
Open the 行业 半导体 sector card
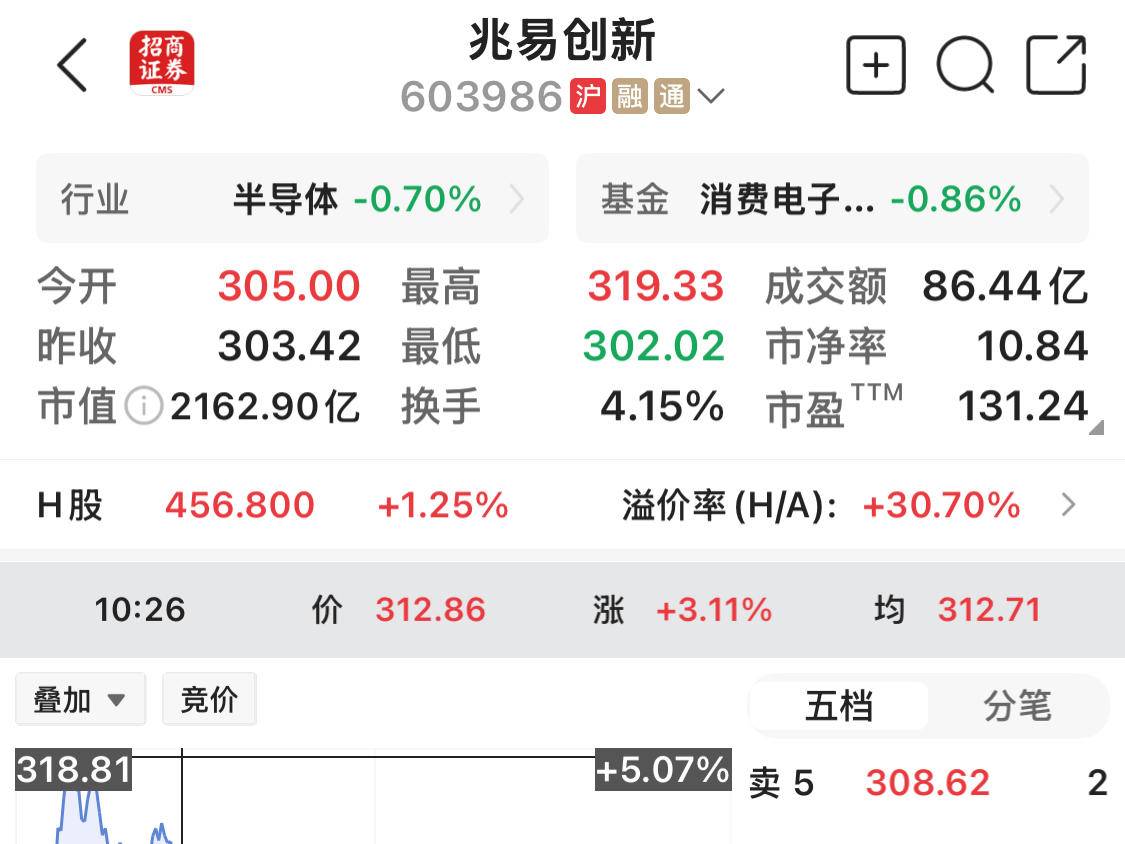pyautogui.click(x=292, y=199)
